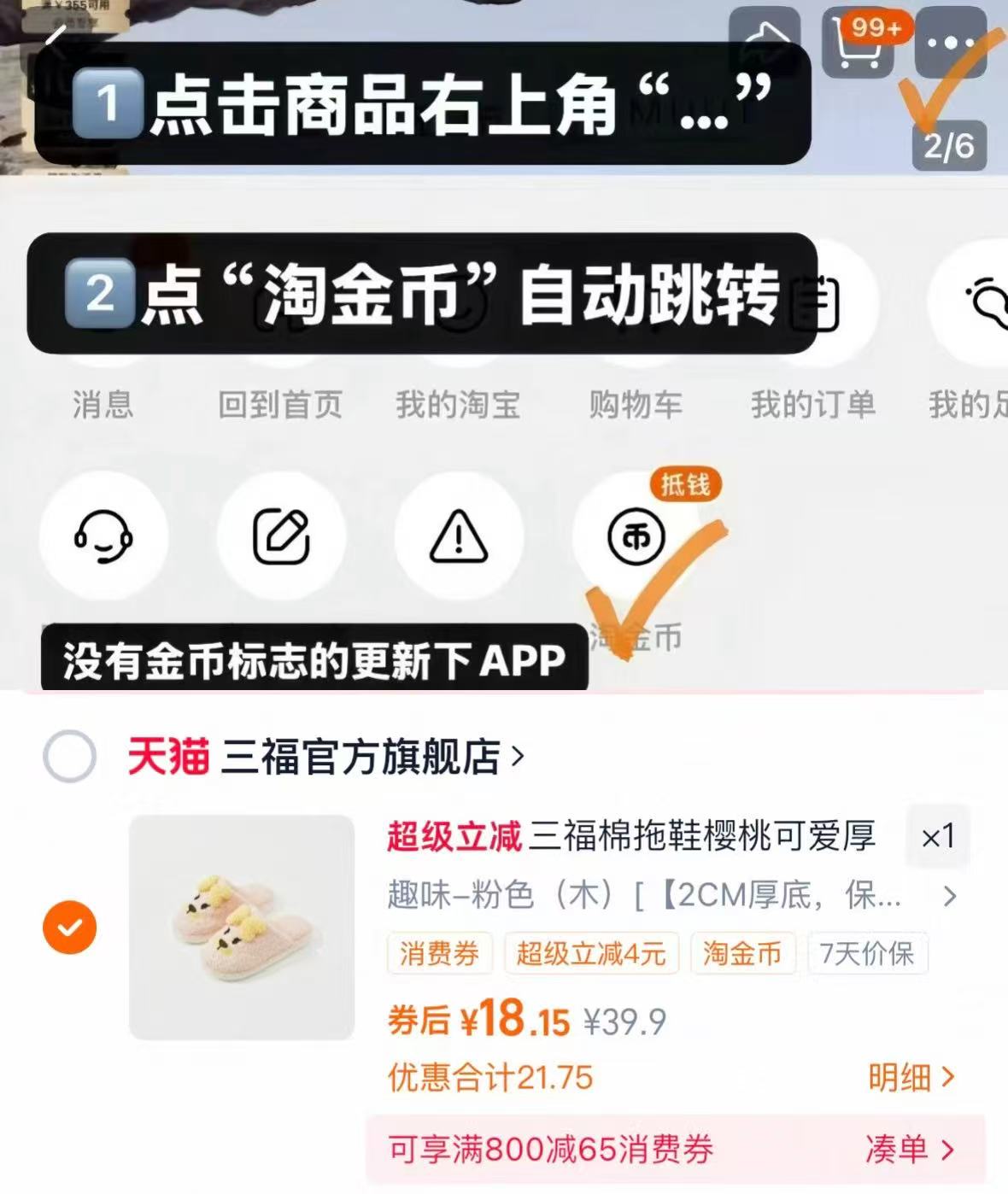Open the "..." more options icon

(951, 43)
